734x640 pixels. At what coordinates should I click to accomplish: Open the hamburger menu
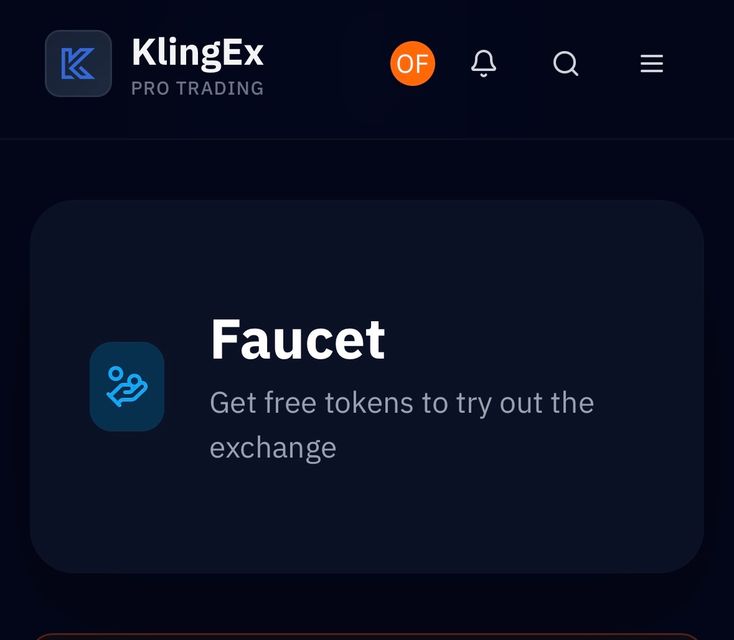pos(651,64)
